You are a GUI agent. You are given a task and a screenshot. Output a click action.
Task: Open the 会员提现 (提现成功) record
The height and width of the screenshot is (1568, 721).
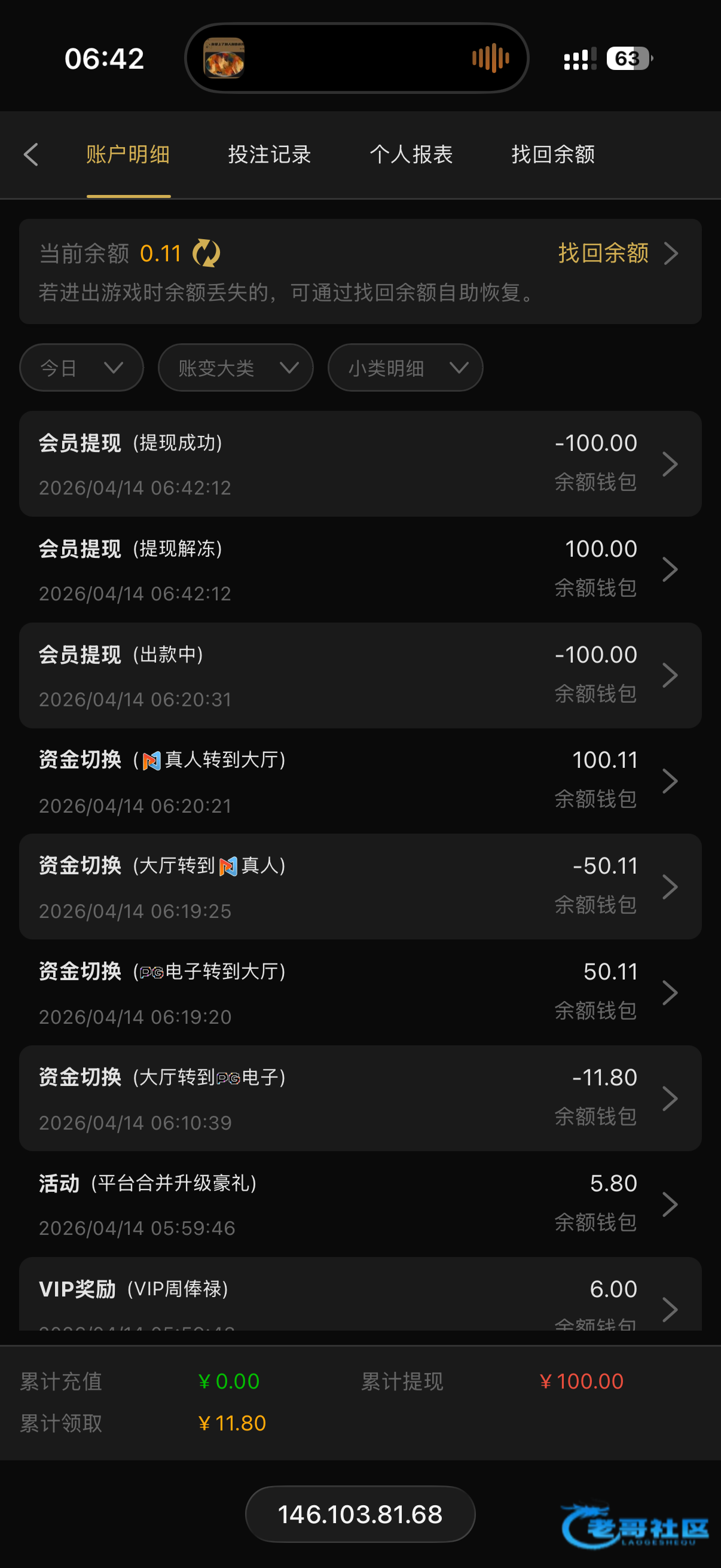point(360,464)
